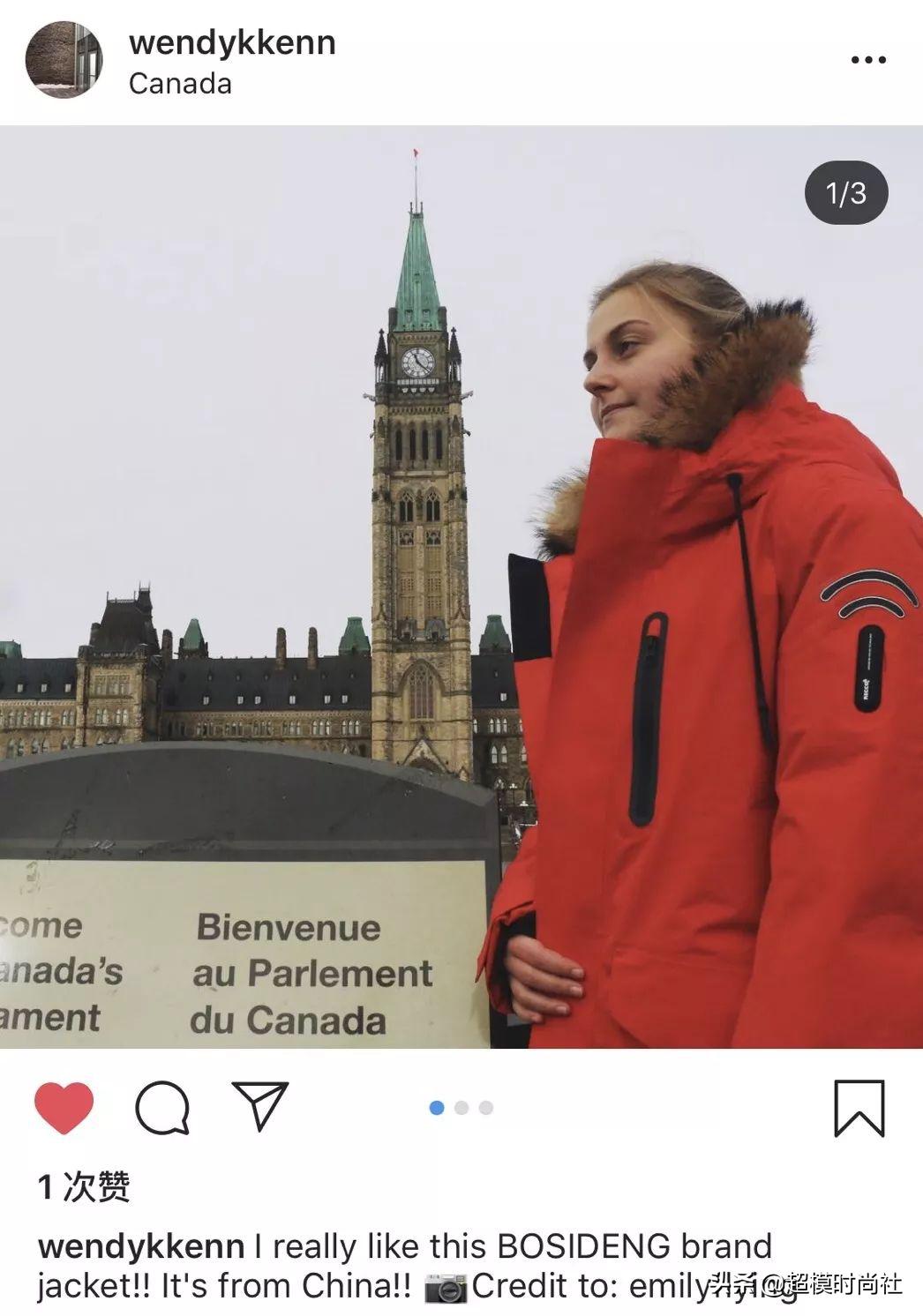Tap wendykkenn's name in the caption

point(141,1246)
